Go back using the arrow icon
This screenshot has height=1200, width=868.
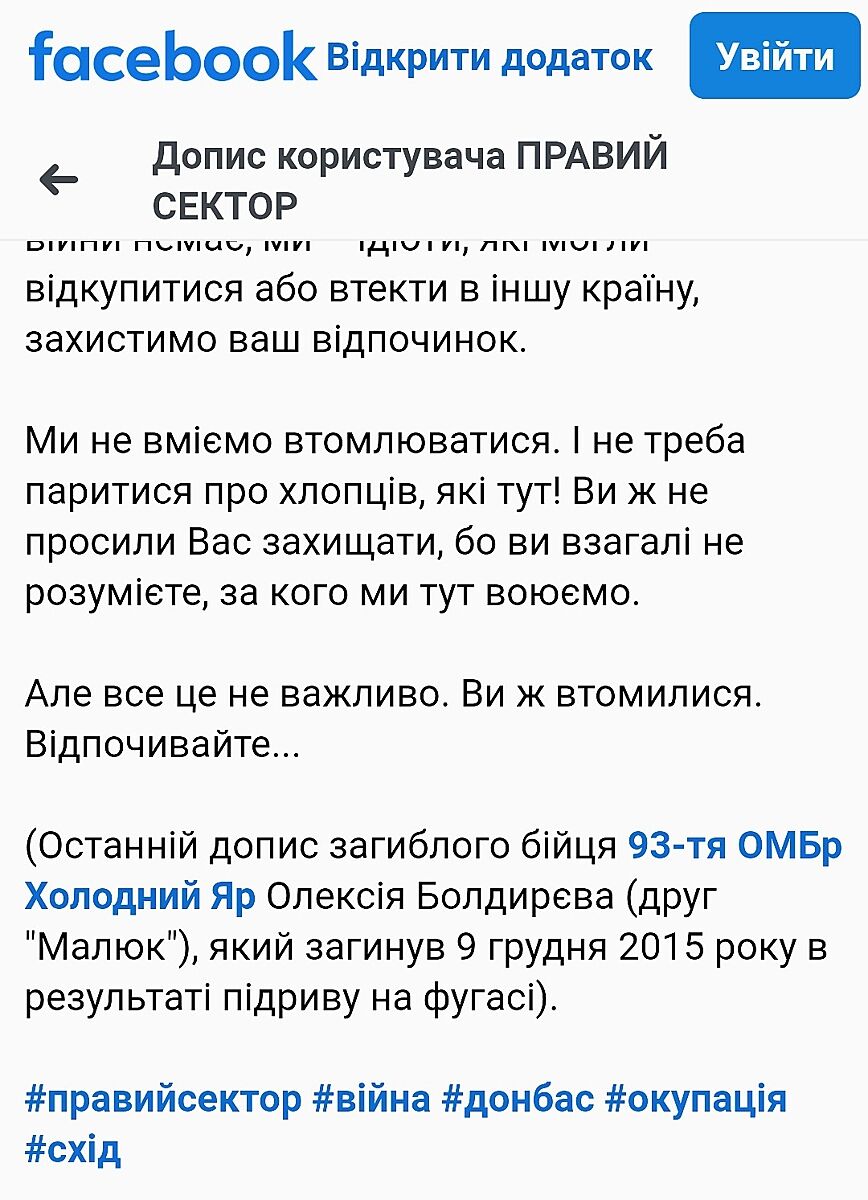pyautogui.click(x=58, y=181)
